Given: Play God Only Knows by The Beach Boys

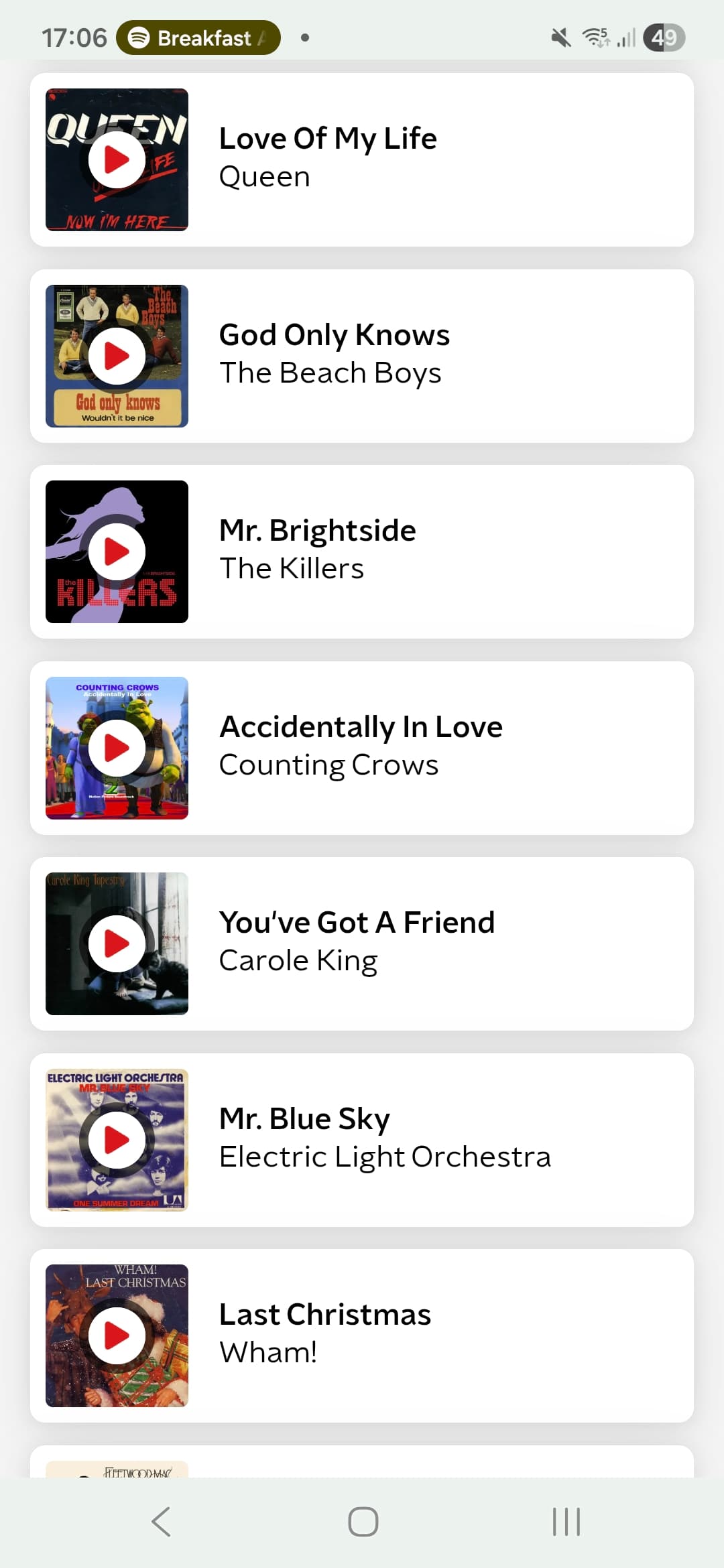Looking at the screenshot, I should point(117,356).
